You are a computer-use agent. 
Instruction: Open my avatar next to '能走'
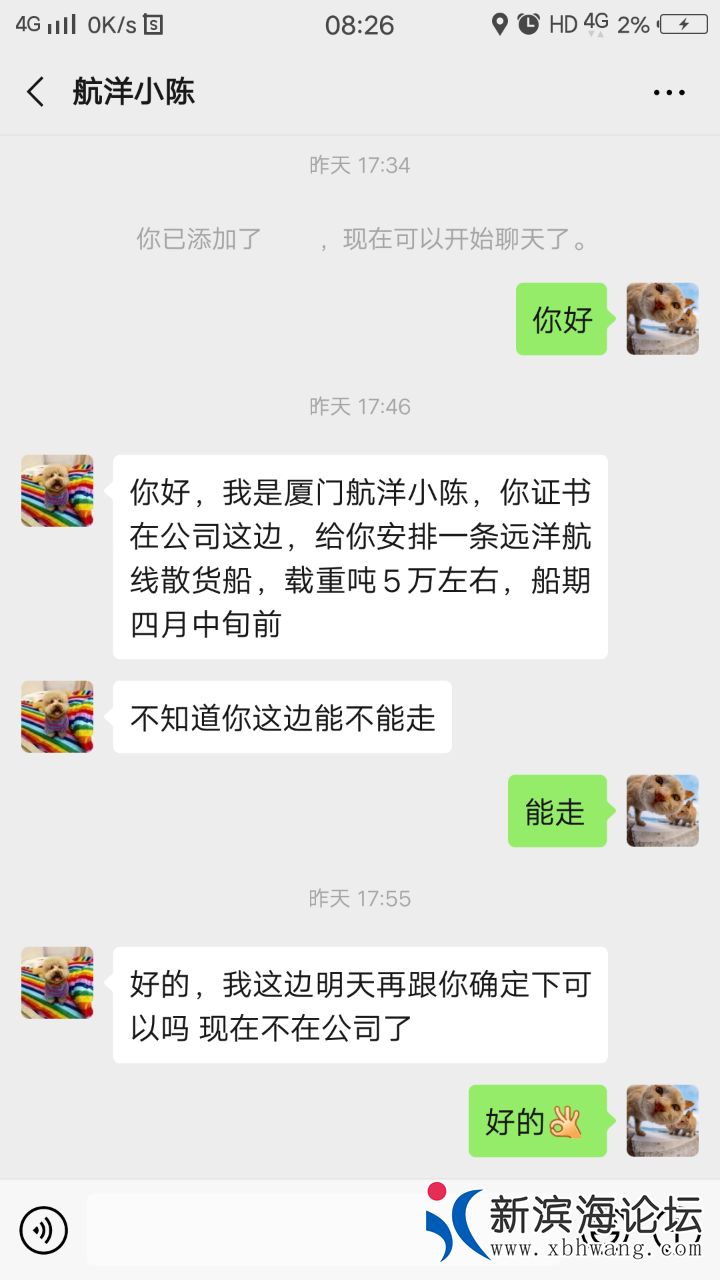(x=662, y=811)
